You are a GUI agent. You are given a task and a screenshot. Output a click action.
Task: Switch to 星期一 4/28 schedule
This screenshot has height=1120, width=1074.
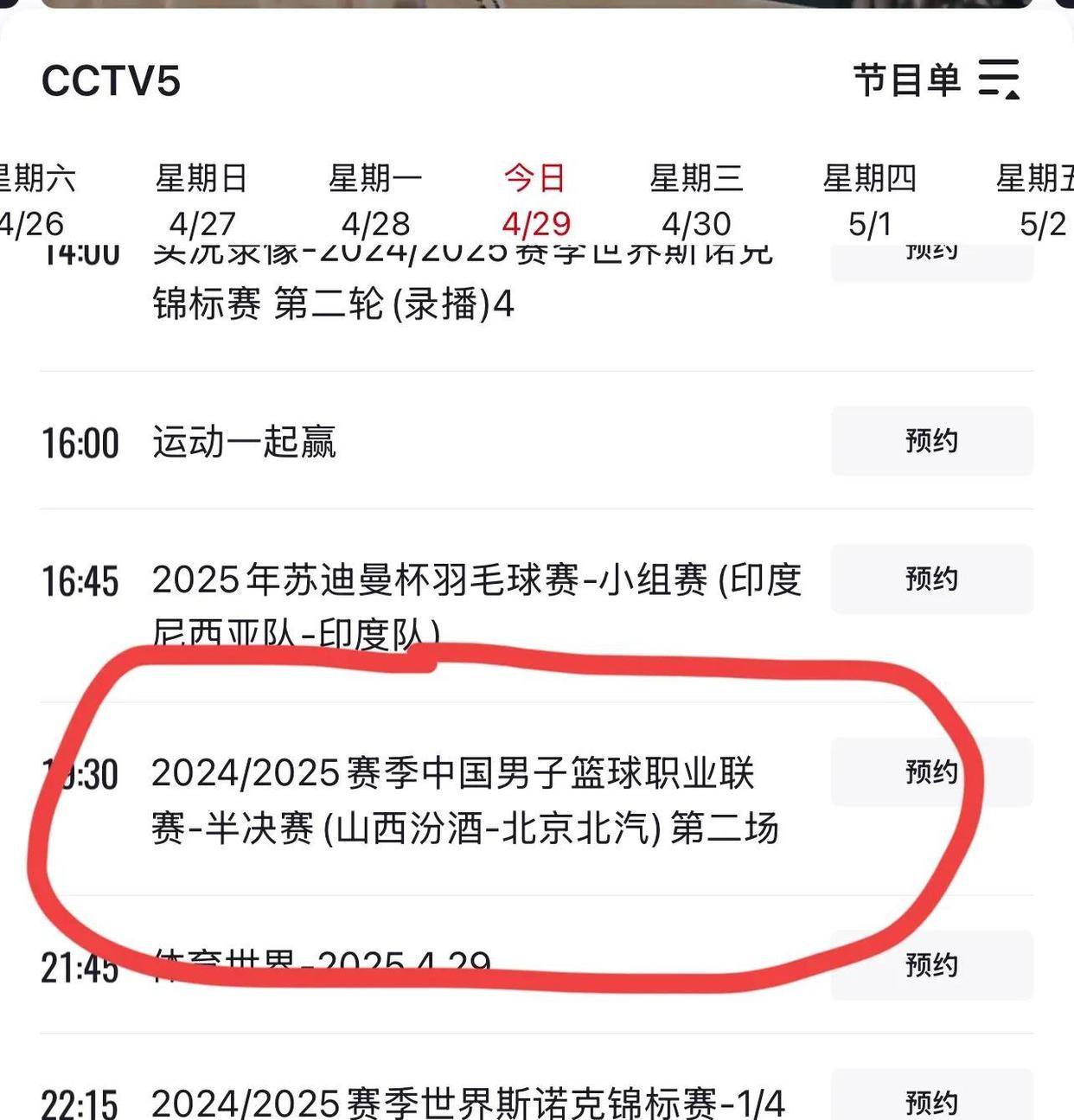pos(374,201)
